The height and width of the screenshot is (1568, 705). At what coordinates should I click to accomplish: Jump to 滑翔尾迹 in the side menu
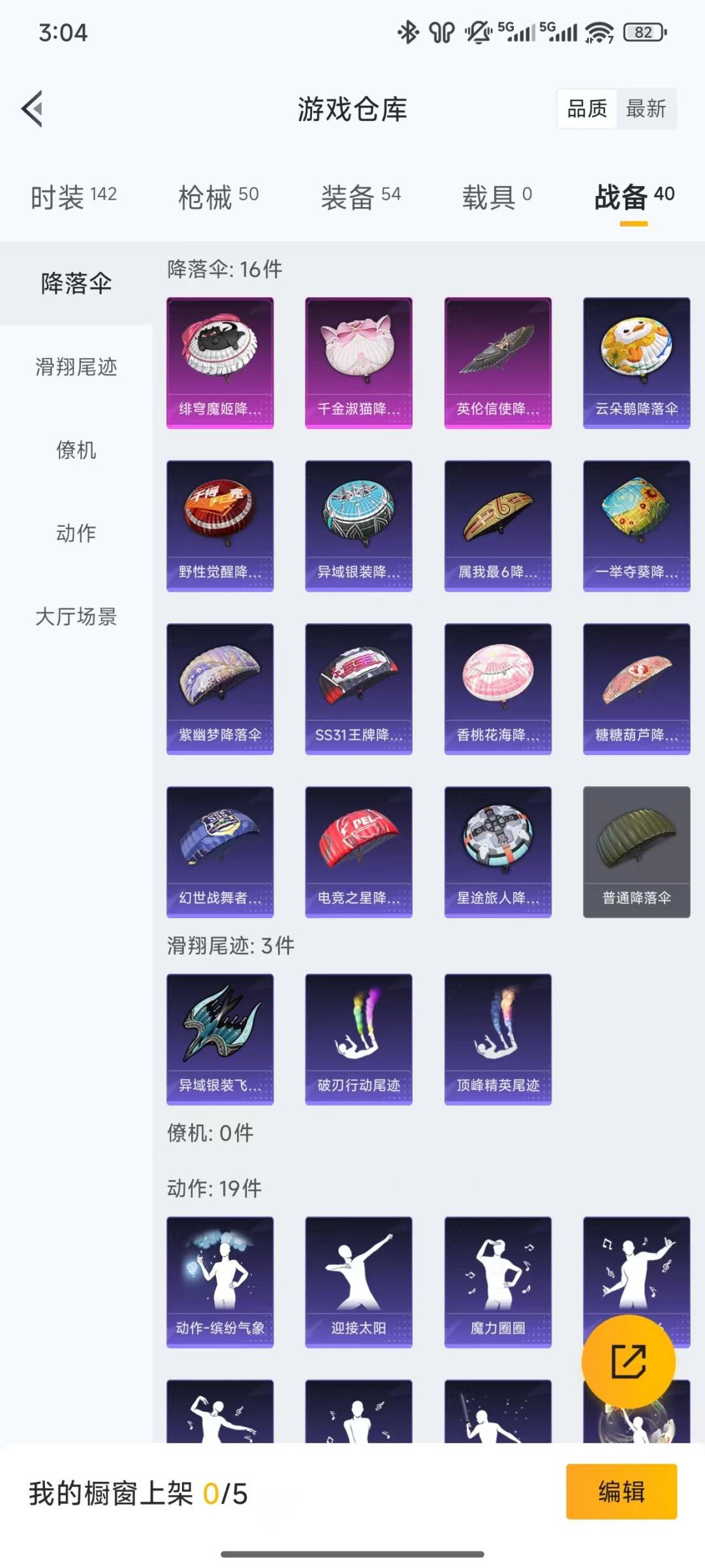point(76,367)
